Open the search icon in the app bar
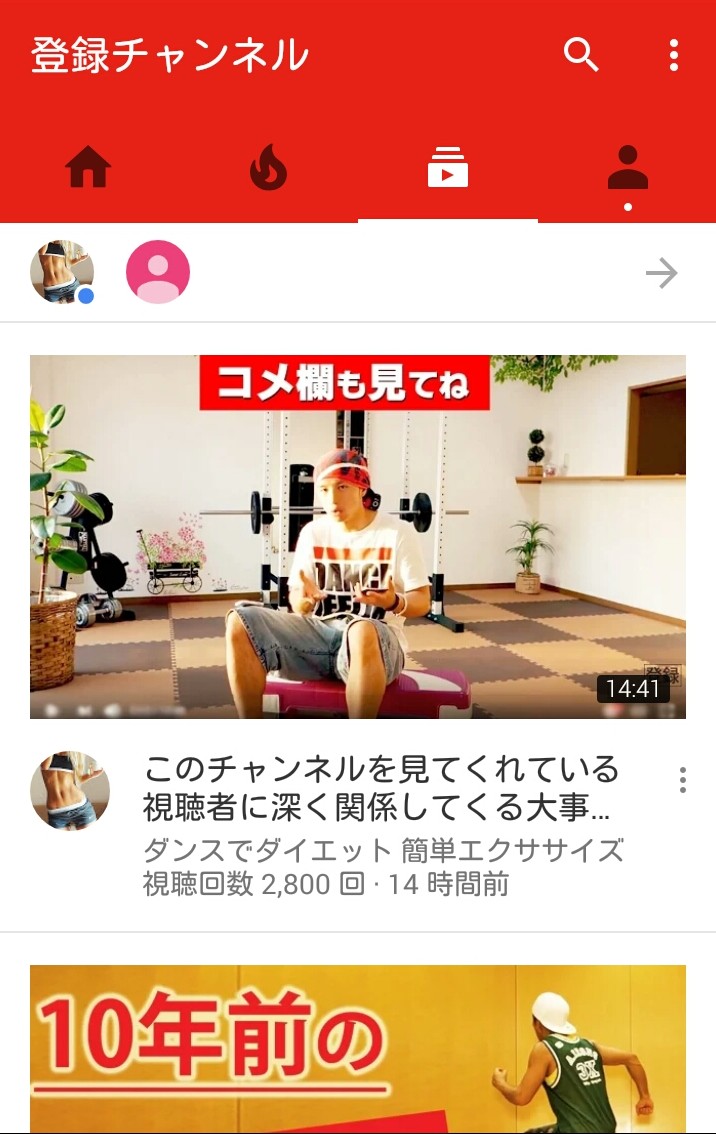This screenshot has width=716, height=1134. tap(581, 55)
